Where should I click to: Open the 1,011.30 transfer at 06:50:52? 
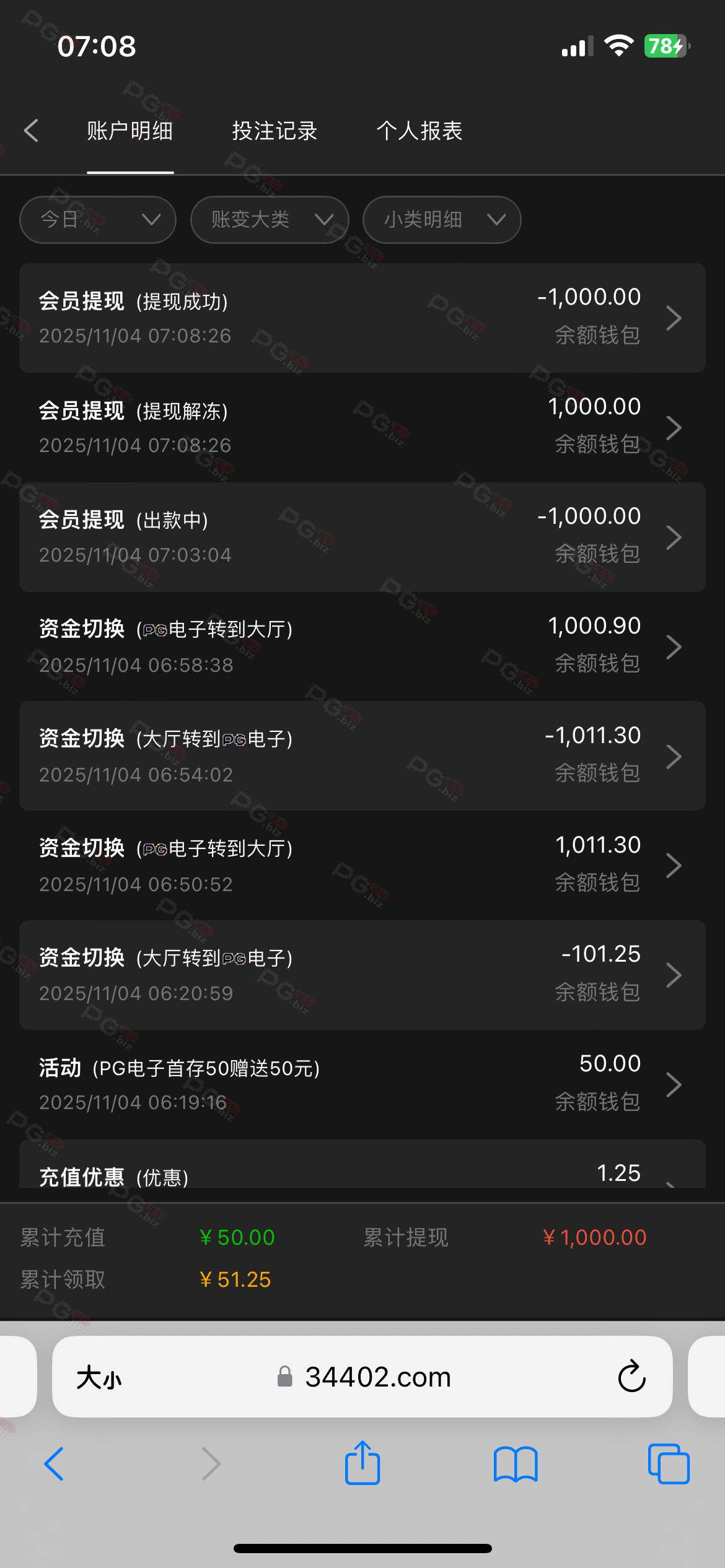coord(362,865)
